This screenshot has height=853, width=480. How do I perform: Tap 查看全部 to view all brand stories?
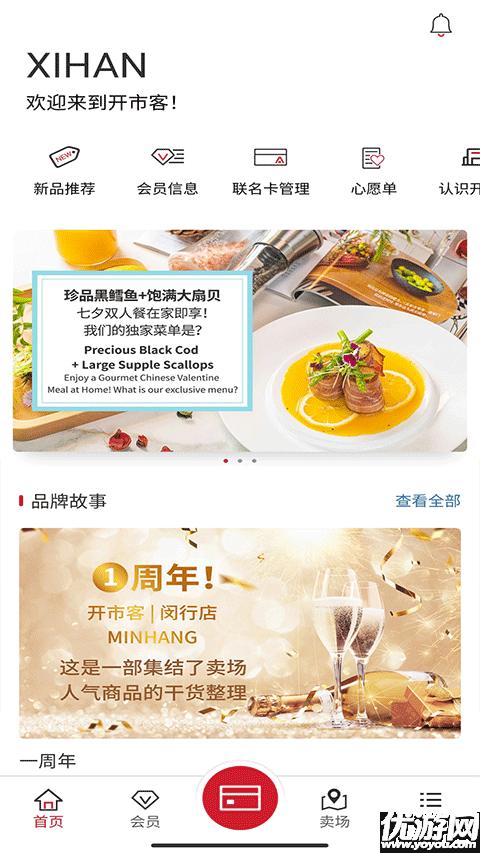(x=428, y=501)
